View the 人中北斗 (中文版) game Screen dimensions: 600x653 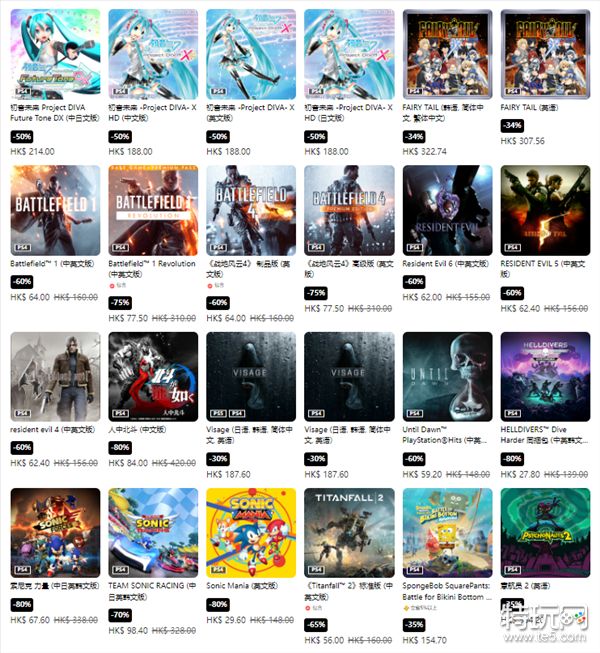[x=153, y=375]
